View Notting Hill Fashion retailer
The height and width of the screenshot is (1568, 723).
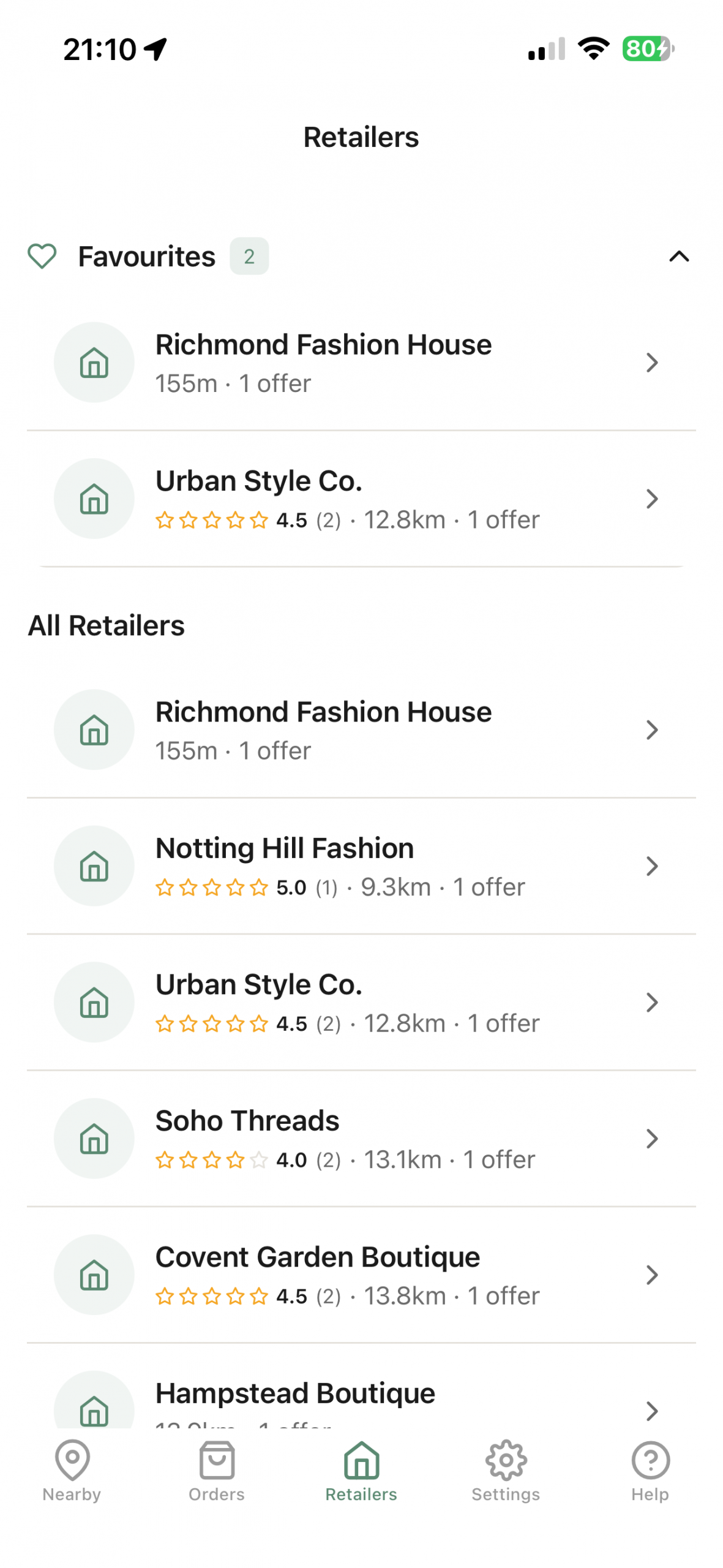pos(361,865)
